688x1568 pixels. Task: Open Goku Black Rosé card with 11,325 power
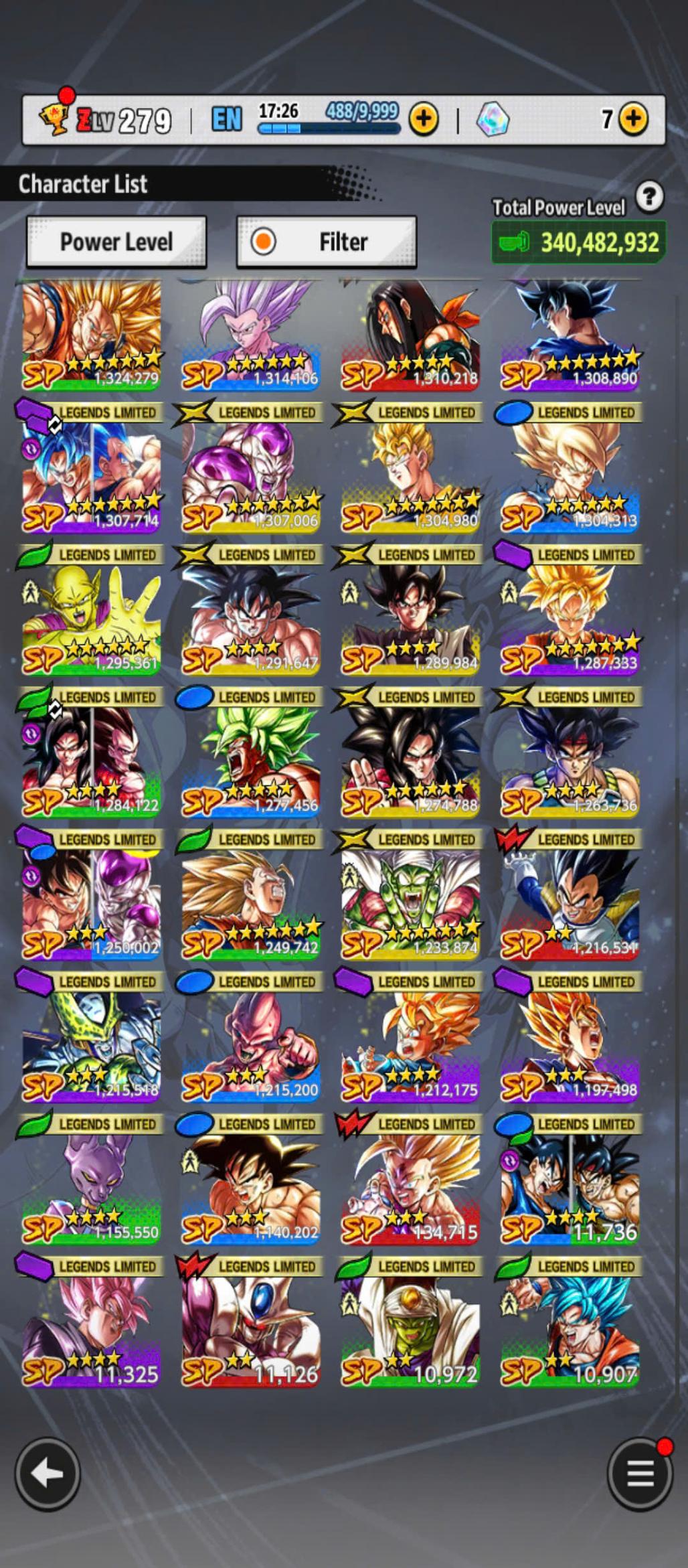pyautogui.click(x=92, y=1329)
